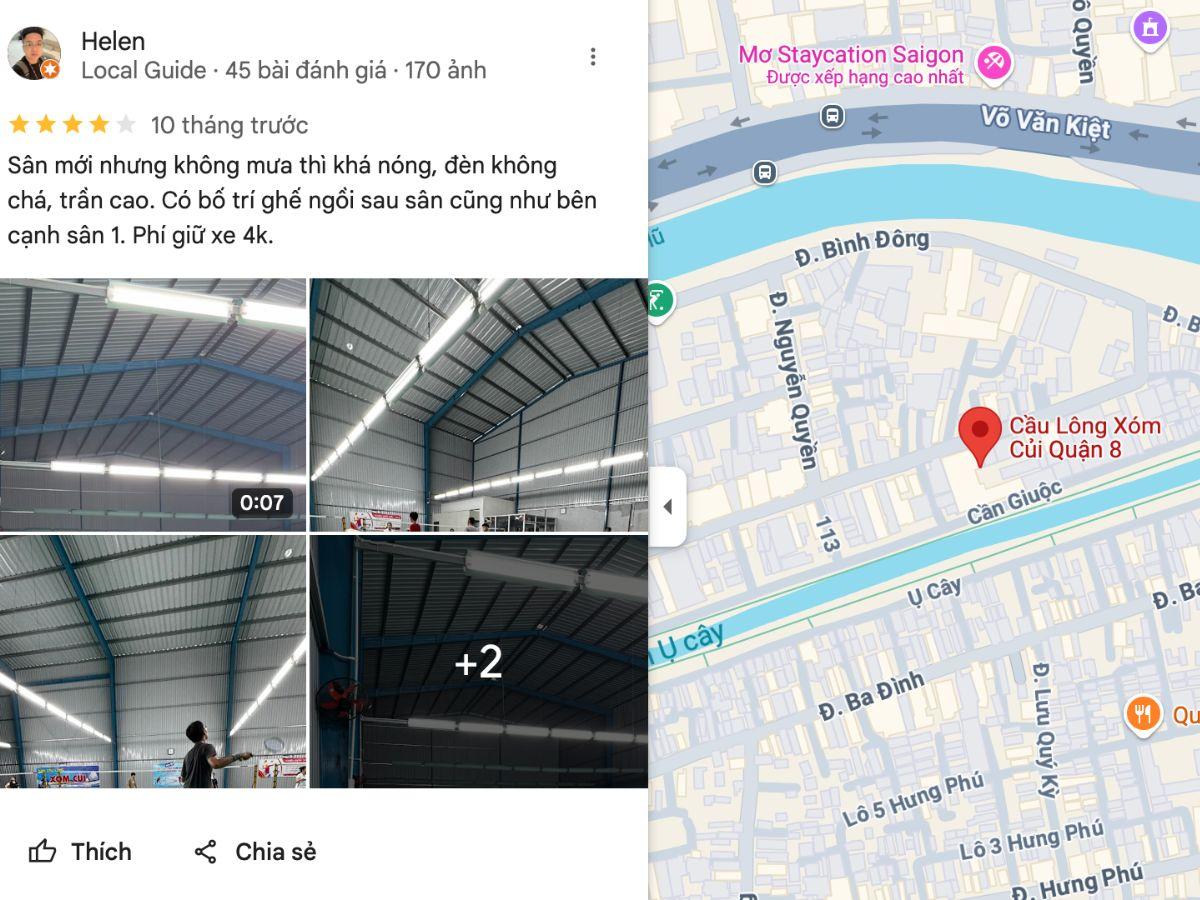1200x900 pixels.
Task: Open the photo with the badminton player
Action: (x=153, y=662)
